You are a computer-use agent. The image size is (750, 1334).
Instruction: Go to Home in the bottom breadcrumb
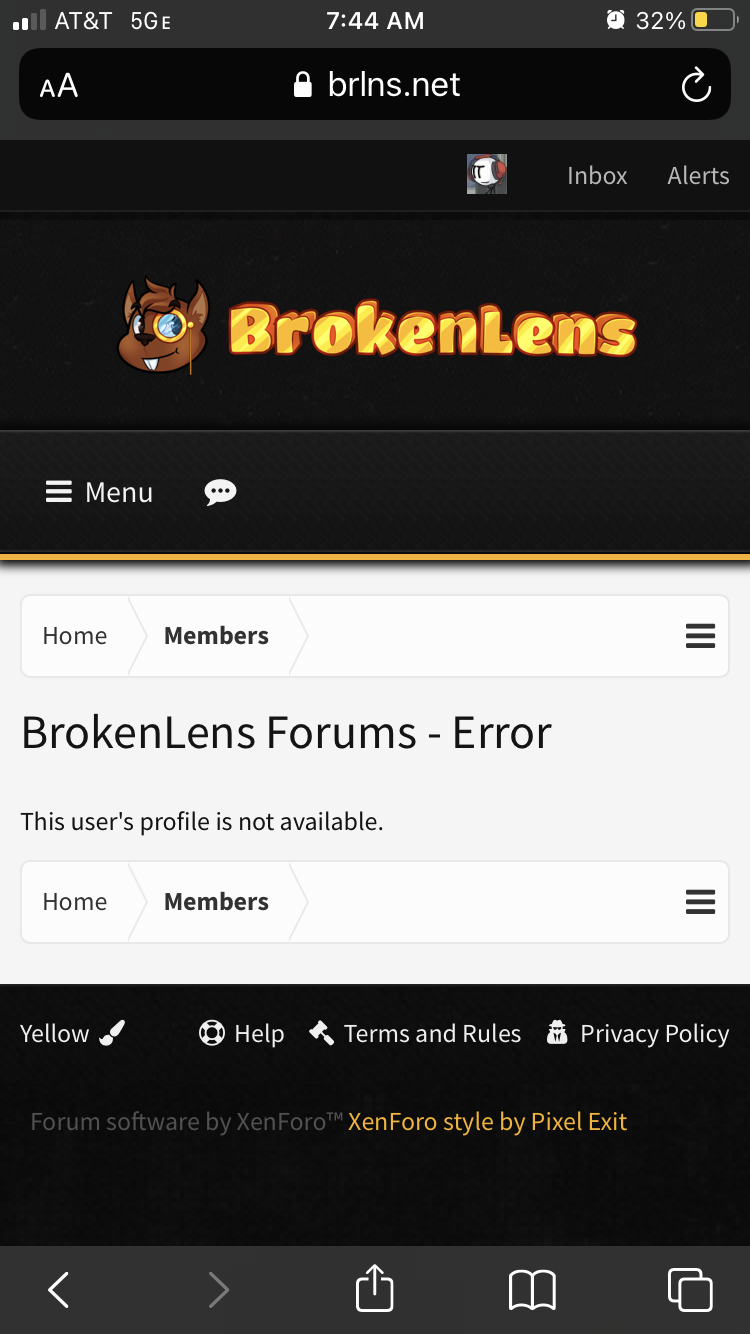75,902
